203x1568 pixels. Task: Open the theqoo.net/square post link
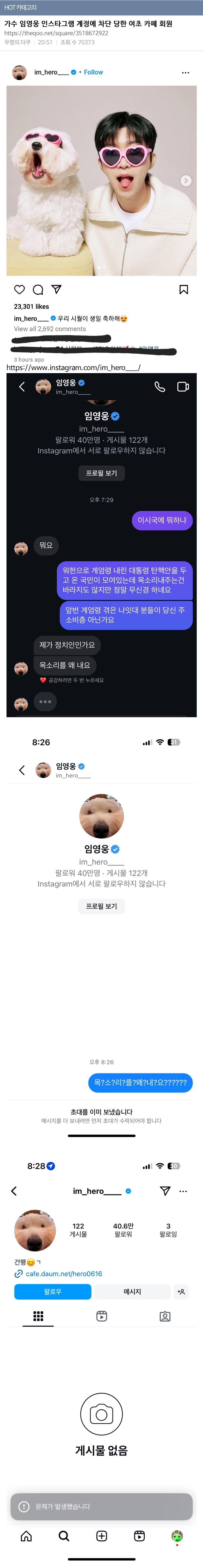(56, 33)
